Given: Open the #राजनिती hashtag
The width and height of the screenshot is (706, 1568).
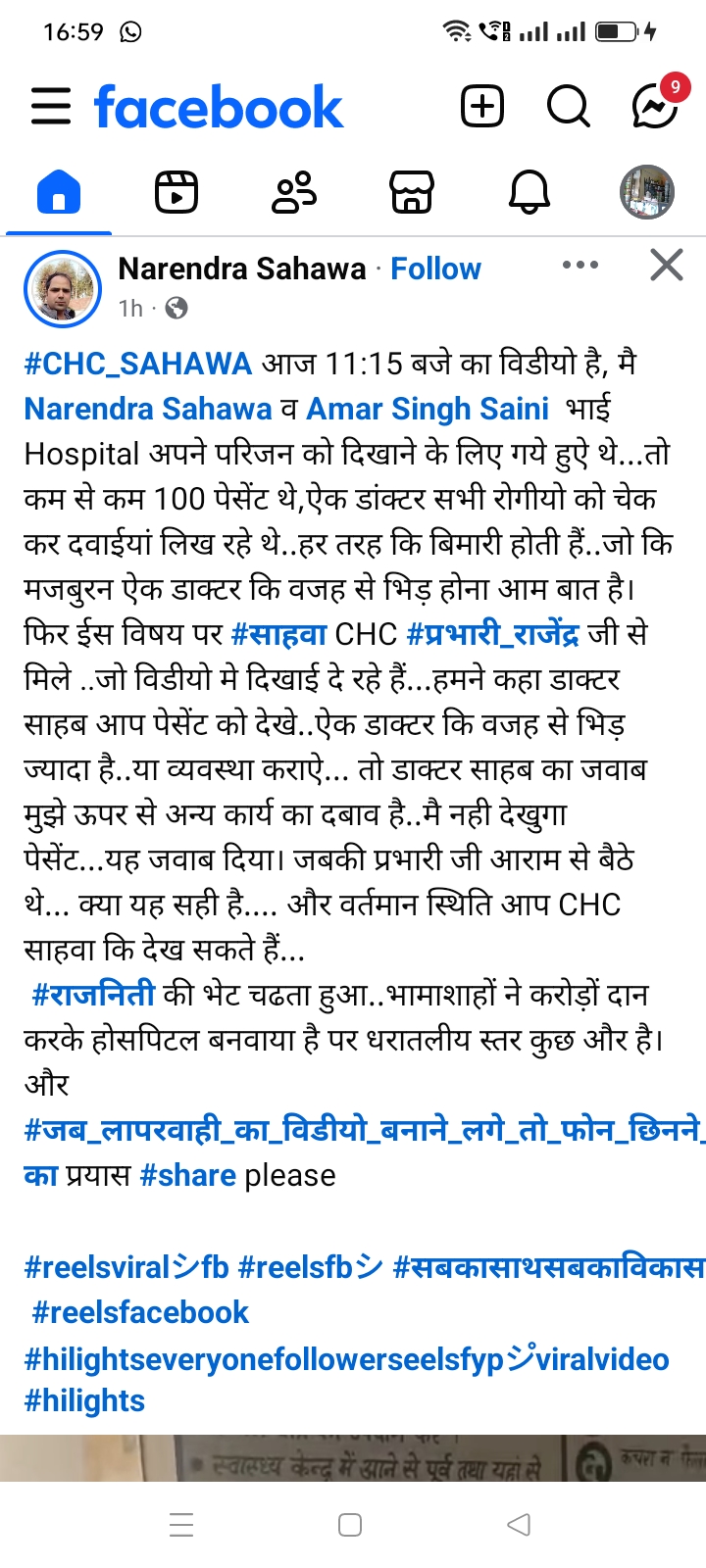Looking at the screenshot, I should (x=93, y=995).
